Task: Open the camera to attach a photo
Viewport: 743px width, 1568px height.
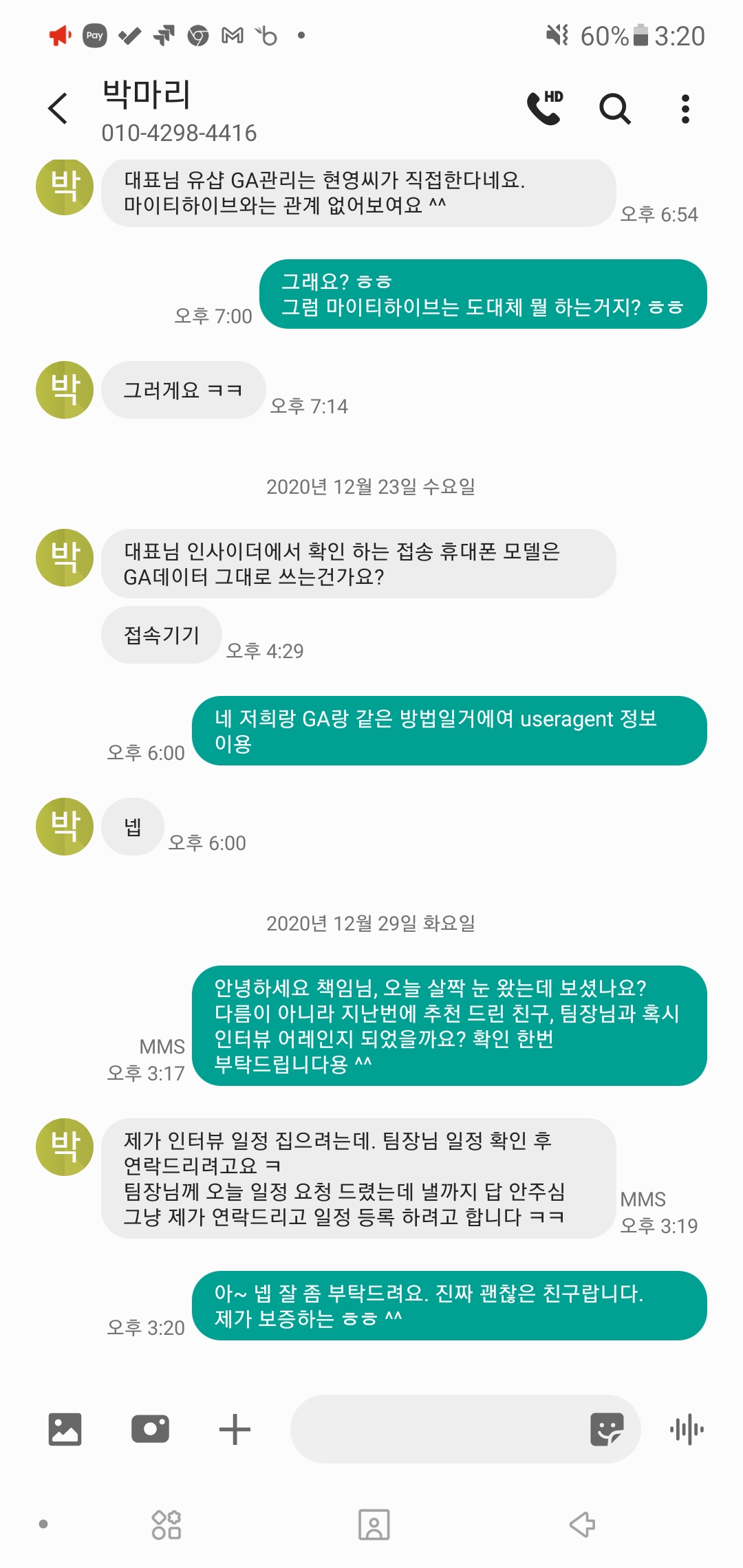Action: click(x=150, y=1429)
